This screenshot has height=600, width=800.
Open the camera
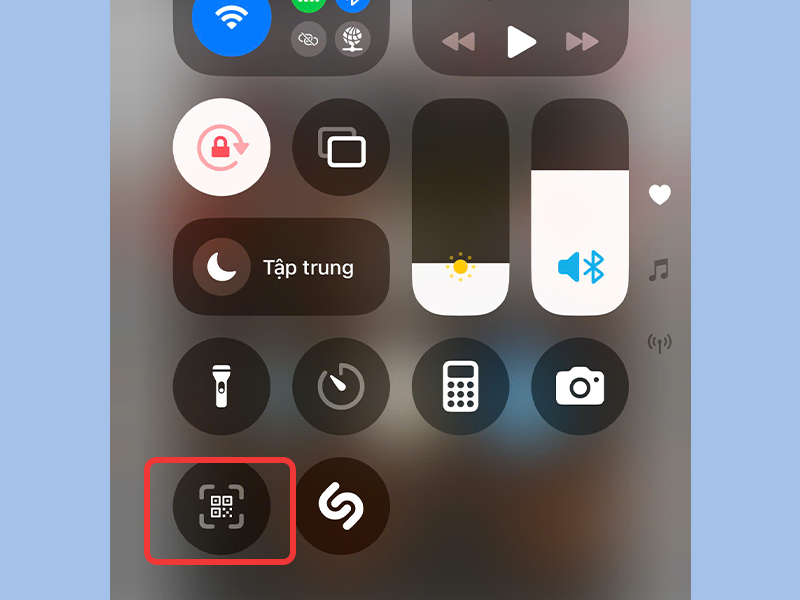(580, 386)
